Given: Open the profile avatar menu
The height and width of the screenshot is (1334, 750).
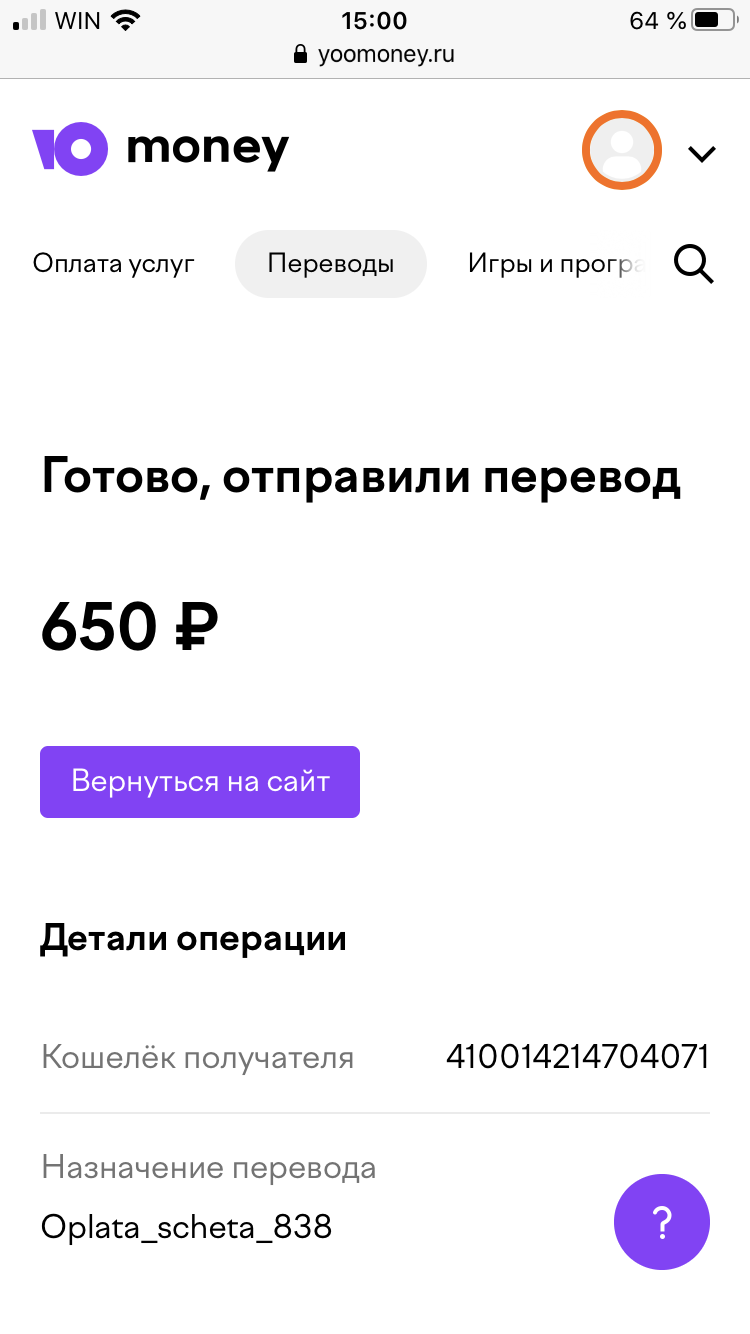Looking at the screenshot, I should click(x=622, y=150).
